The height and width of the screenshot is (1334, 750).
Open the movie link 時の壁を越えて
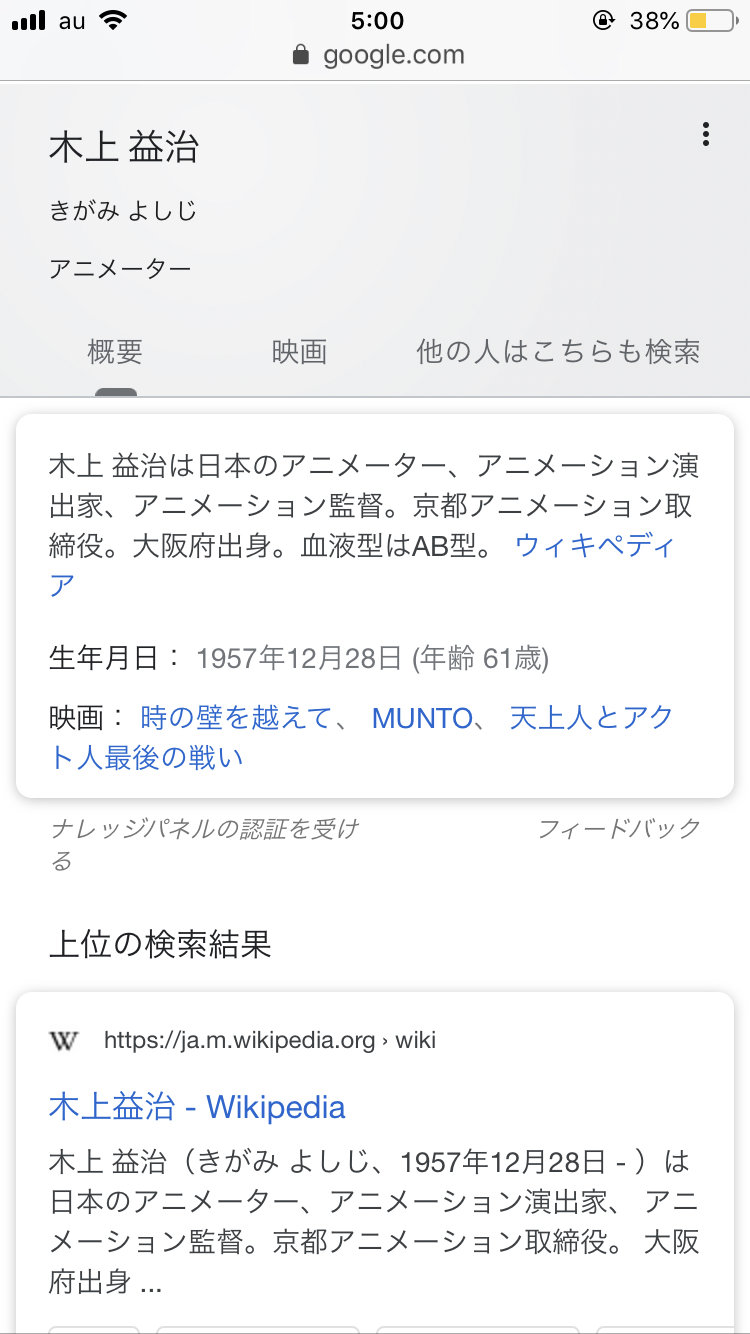point(236,718)
